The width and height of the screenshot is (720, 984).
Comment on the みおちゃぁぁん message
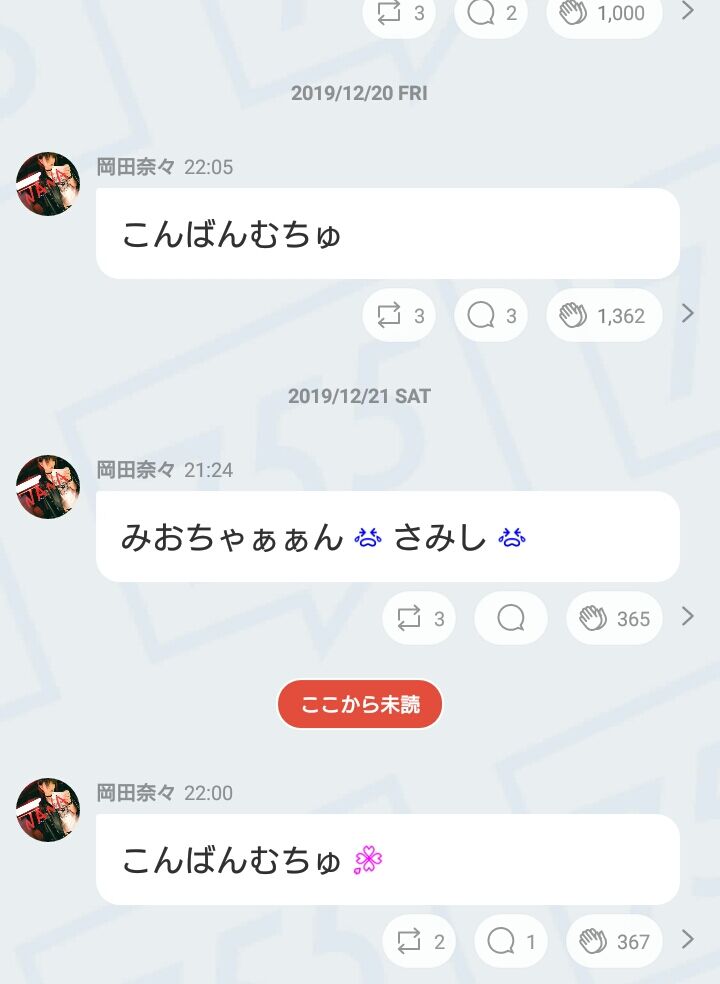pos(511,618)
